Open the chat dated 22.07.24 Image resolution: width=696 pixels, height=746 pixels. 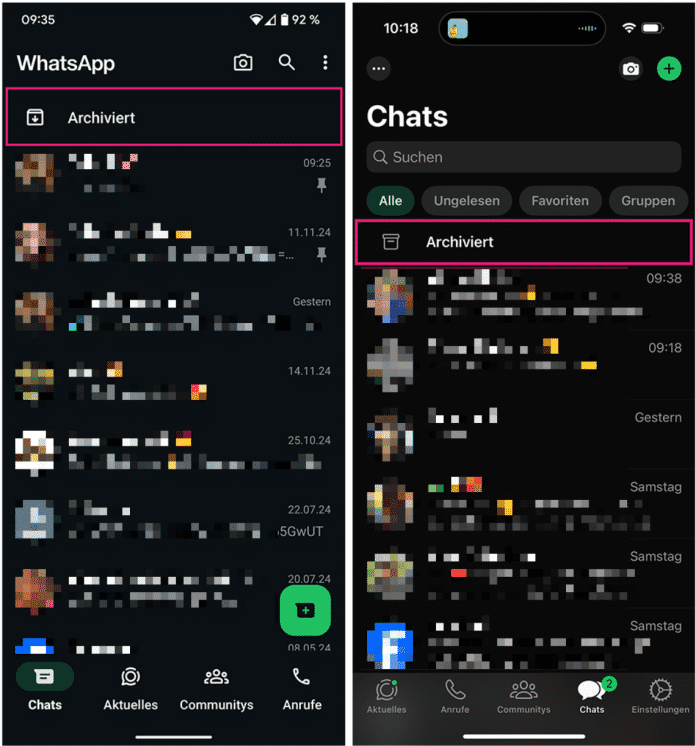point(175,520)
